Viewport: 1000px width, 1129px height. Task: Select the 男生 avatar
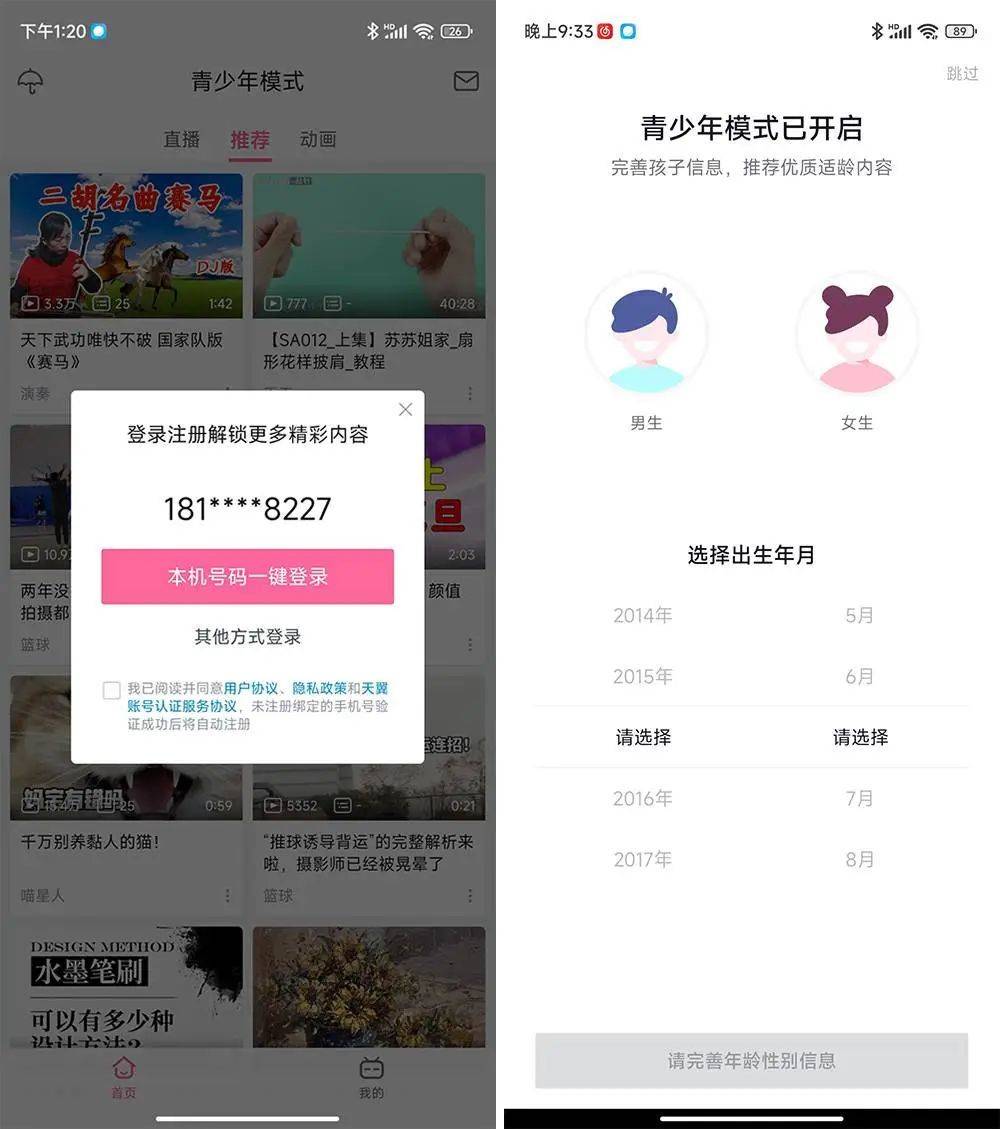(646, 334)
